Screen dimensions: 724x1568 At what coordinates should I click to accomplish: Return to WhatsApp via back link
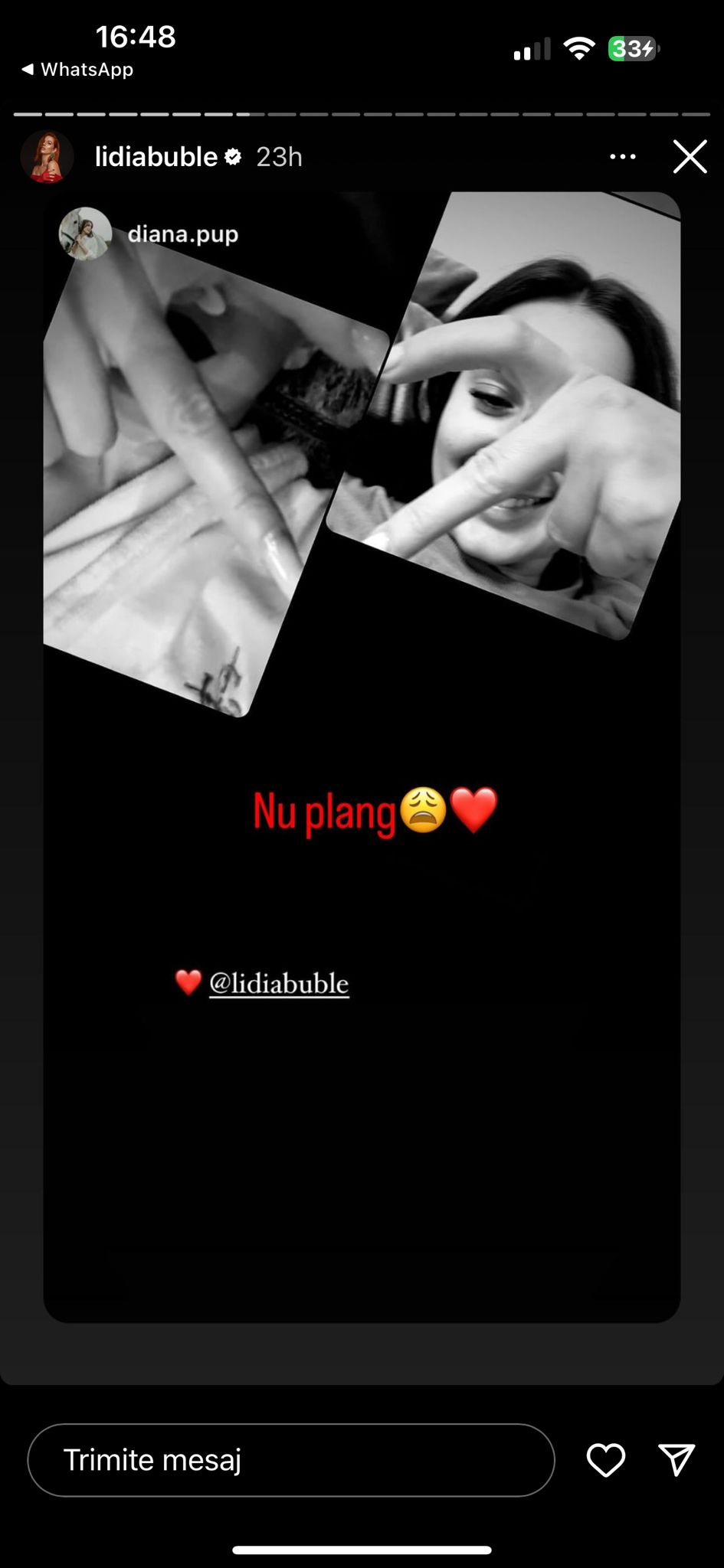click(77, 70)
